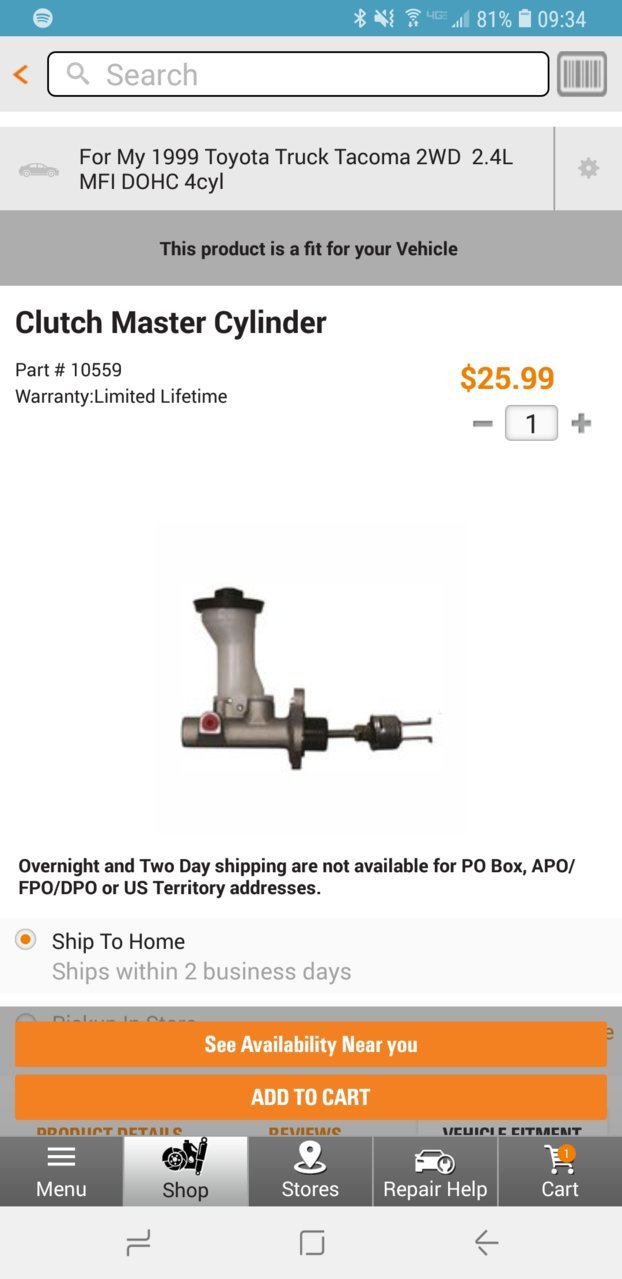
Task: Switch to the Shop tab
Action: tap(185, 1171)
